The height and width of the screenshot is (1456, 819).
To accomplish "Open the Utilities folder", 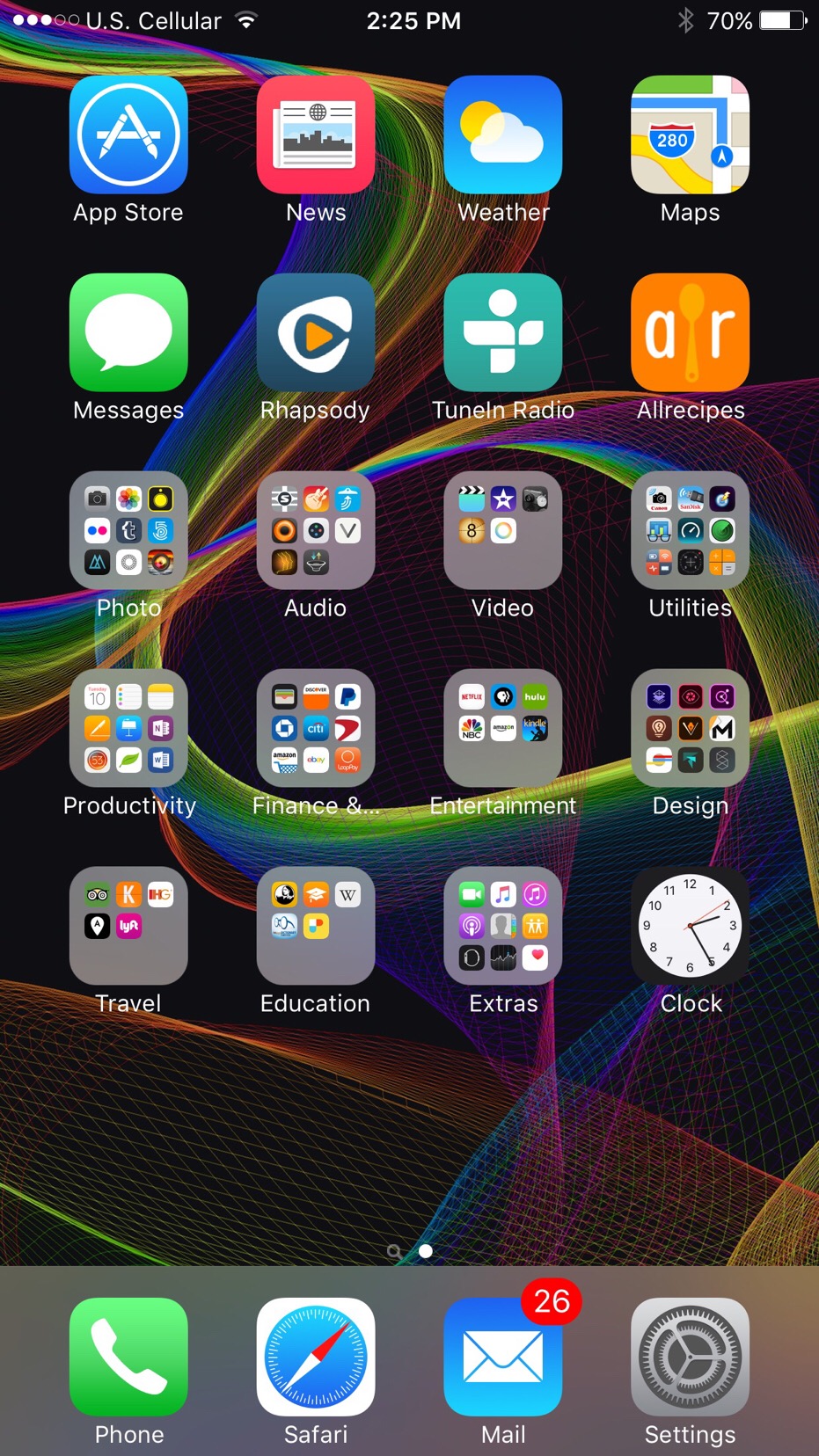I will (x=691, y=530).
